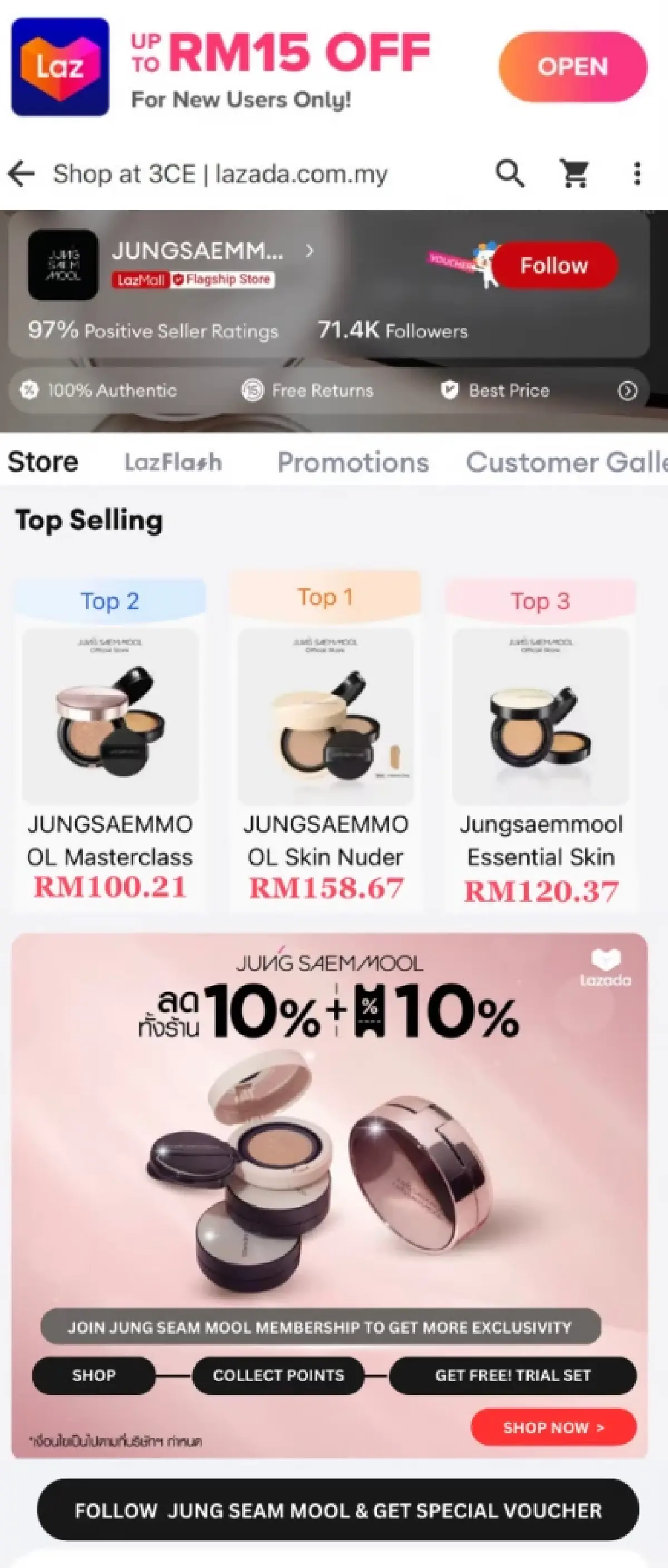668x1568 pixels.
Task: Switch to the LazFlash tab
Action: (x=173, y=462)
